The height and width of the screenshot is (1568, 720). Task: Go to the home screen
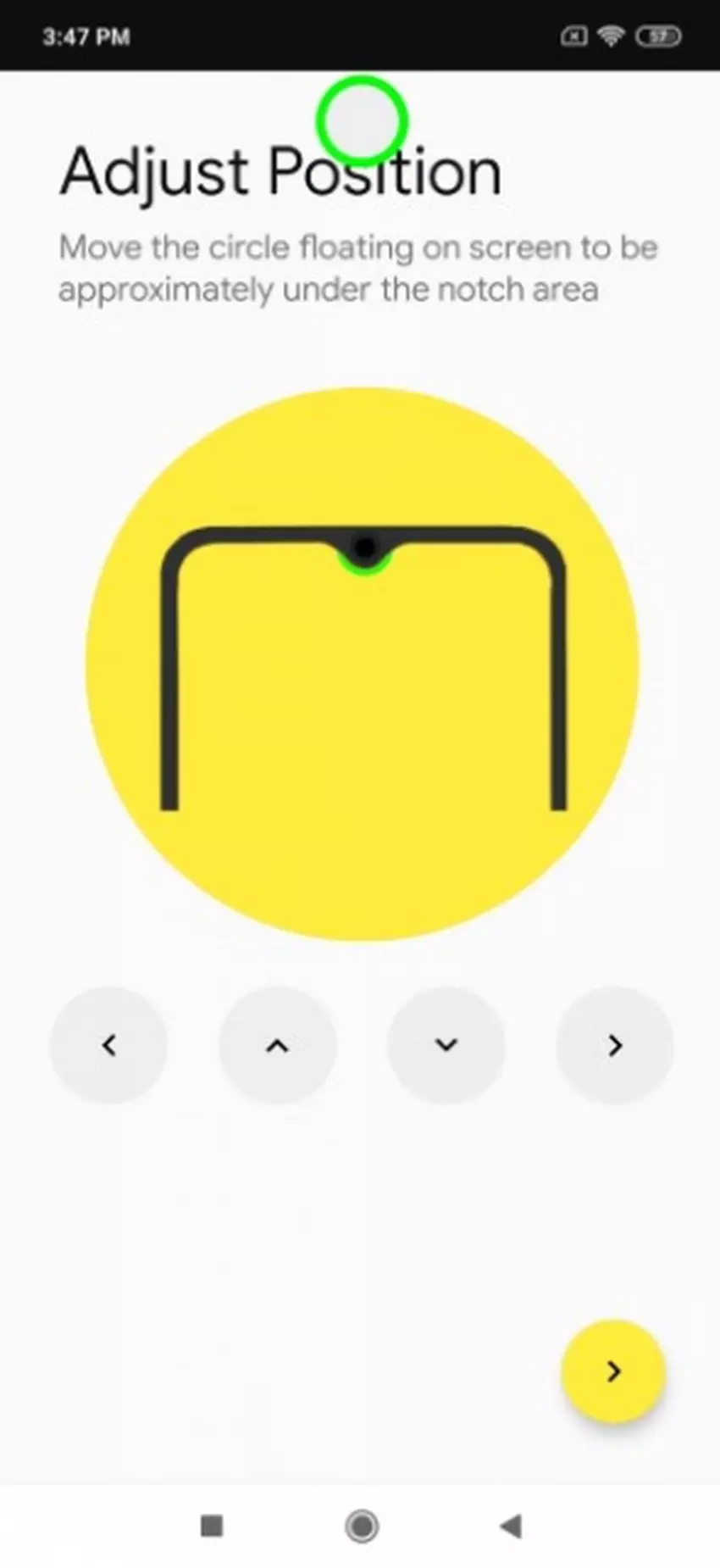tap(362, 1526)
